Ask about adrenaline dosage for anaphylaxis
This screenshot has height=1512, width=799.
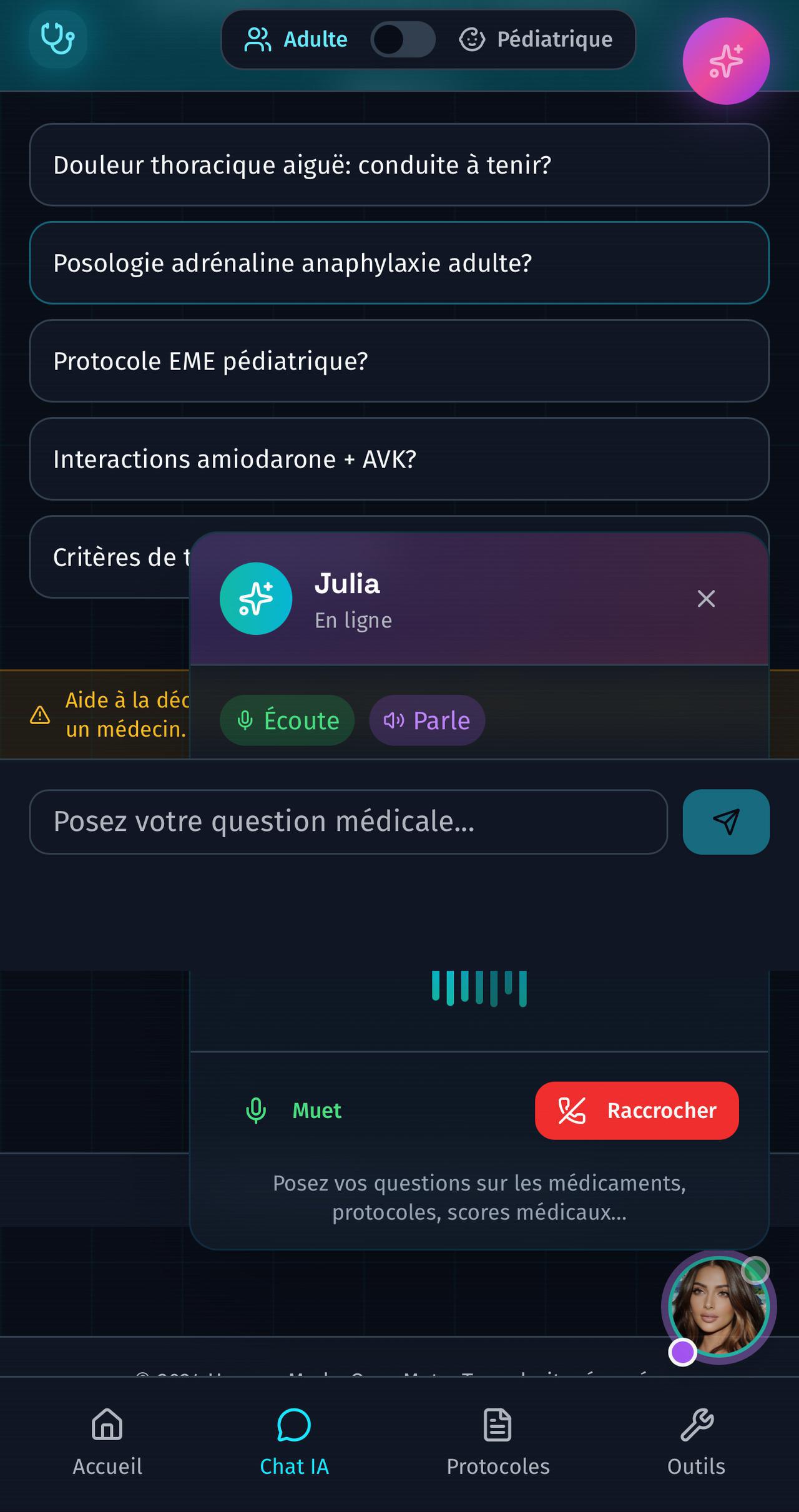[x=399, y=263]
